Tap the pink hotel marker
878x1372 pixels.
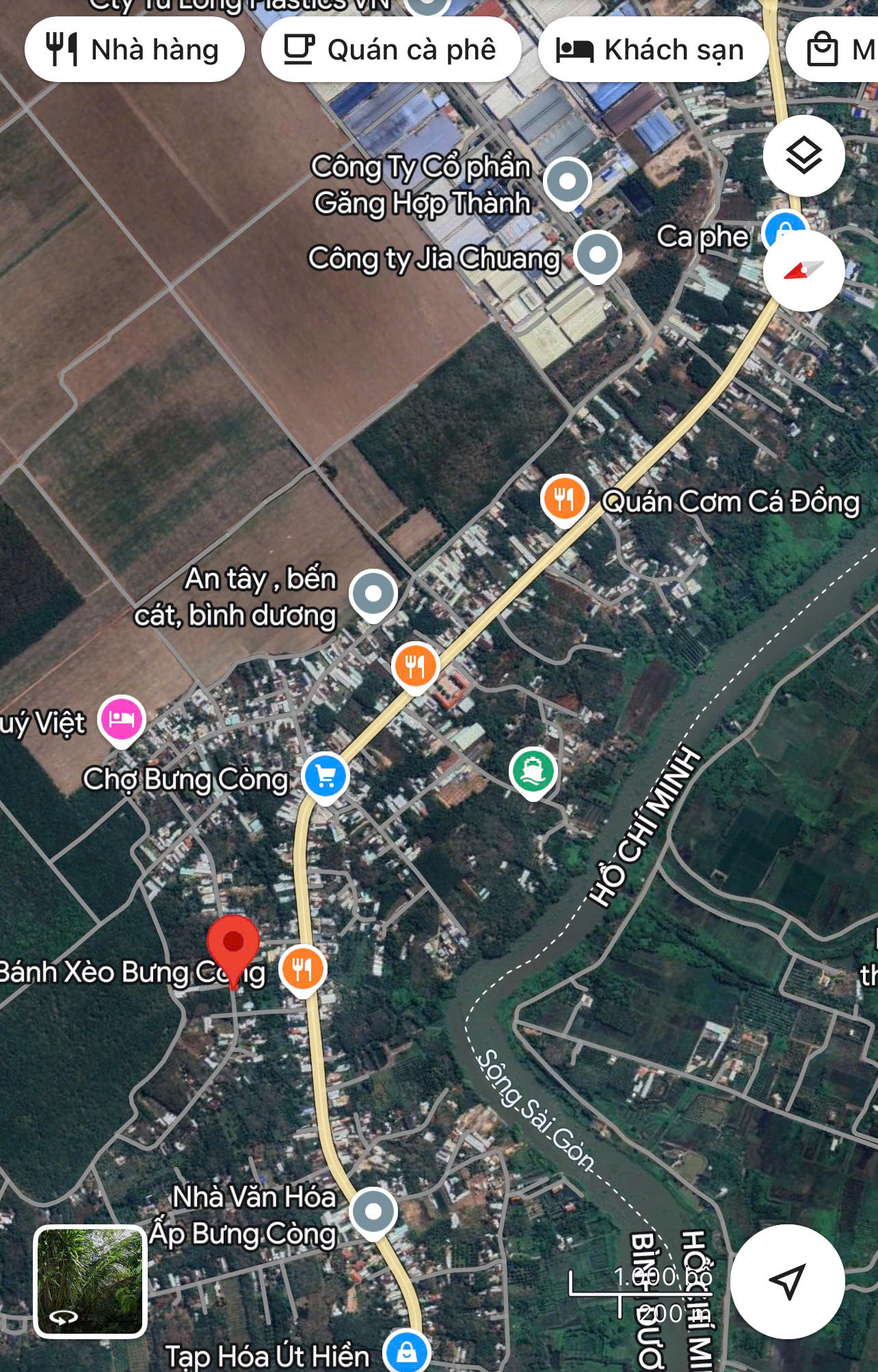(122, 720)
